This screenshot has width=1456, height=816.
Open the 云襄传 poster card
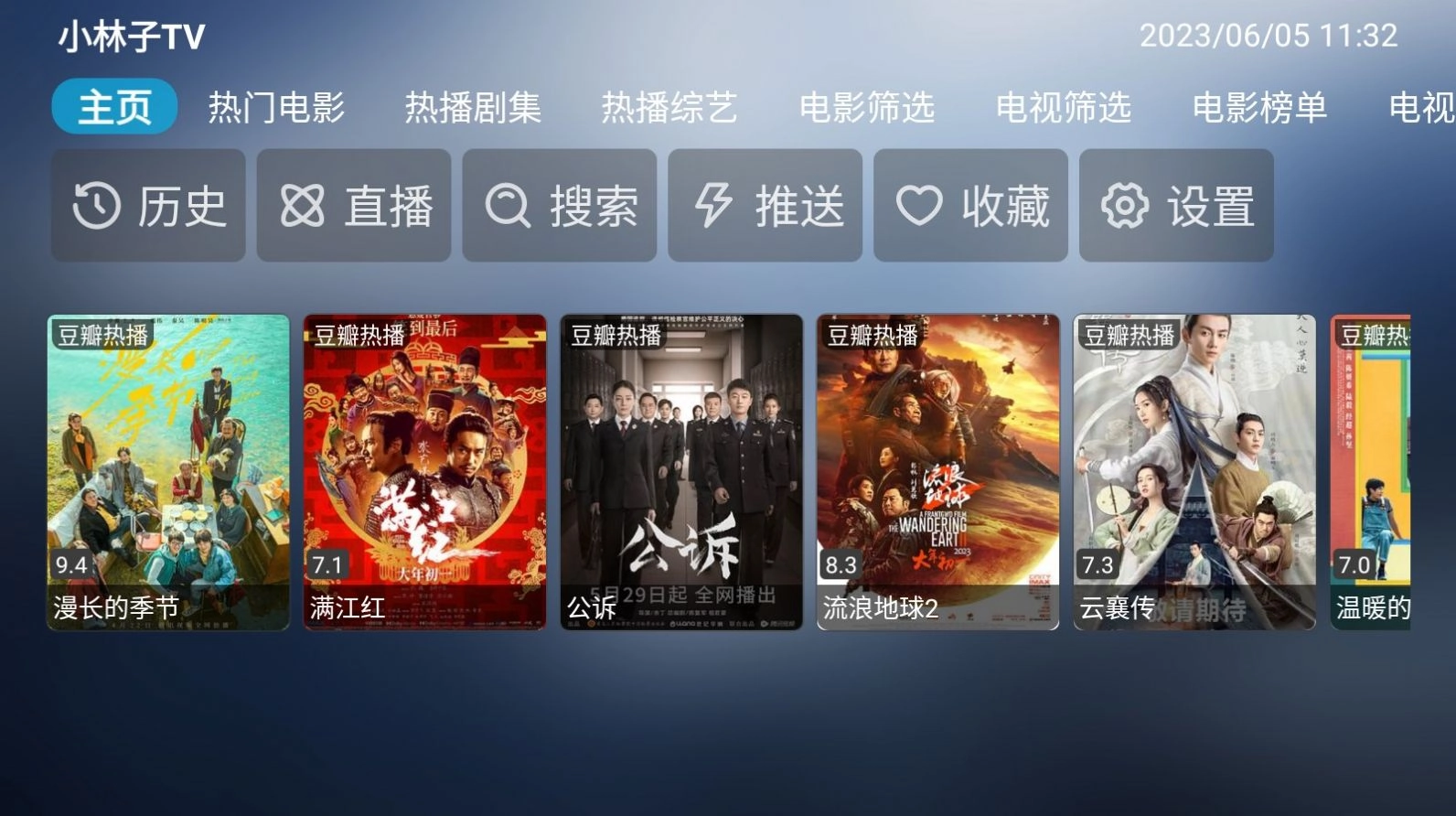pos(1194,471)
